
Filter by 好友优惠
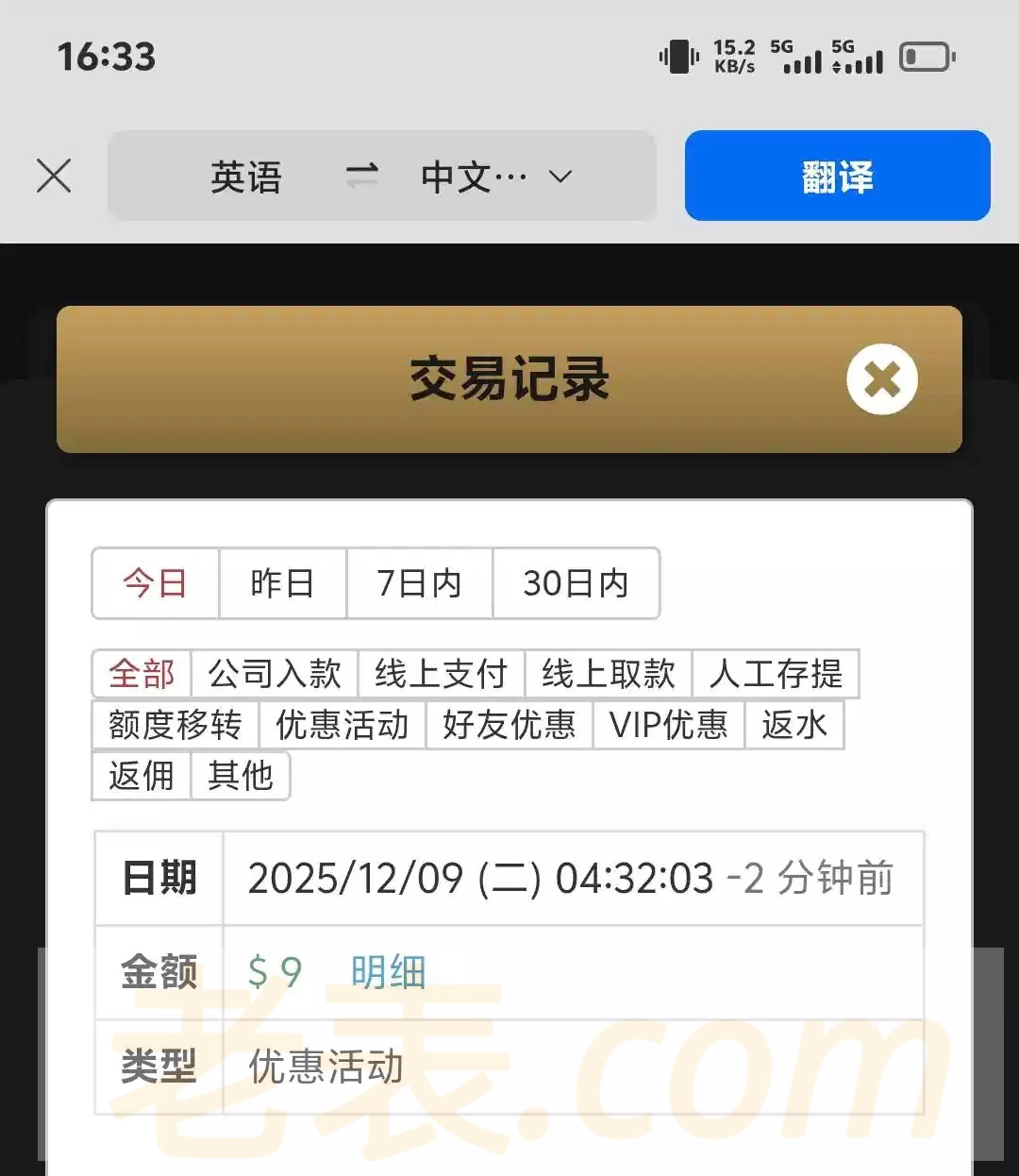click(509, 725)
